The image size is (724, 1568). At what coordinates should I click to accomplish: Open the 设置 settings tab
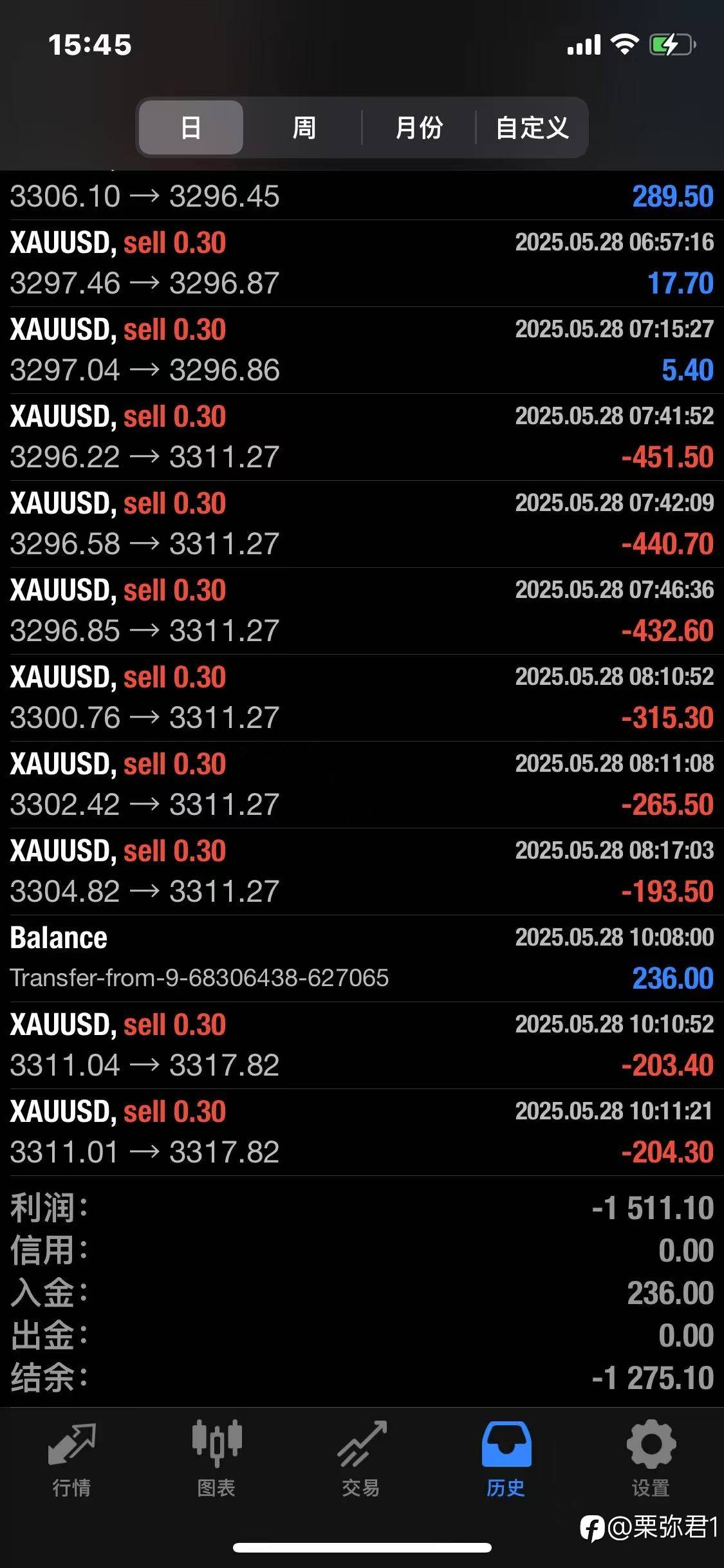(x=651, y=1459)
